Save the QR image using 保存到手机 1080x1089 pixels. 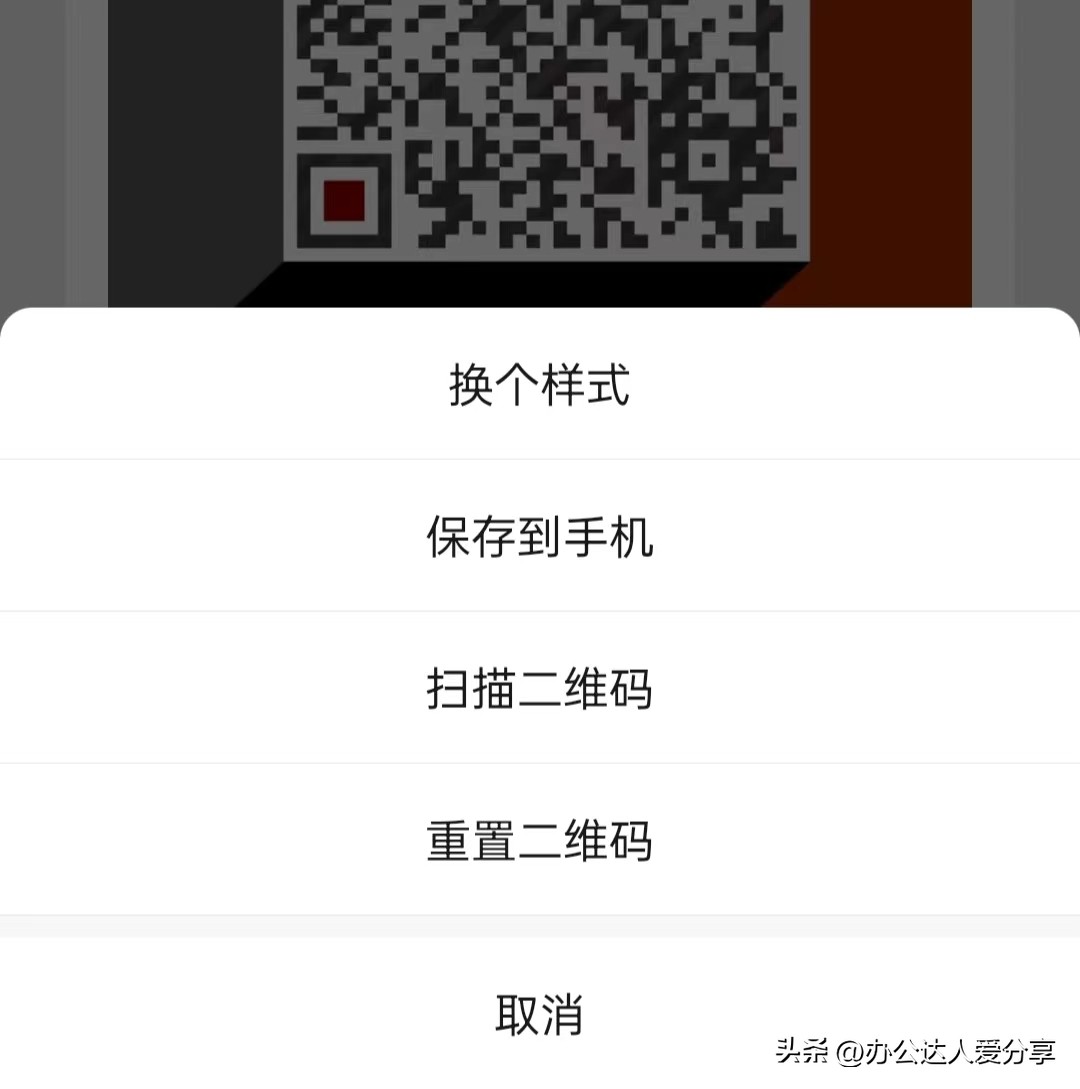click(540, 537)
